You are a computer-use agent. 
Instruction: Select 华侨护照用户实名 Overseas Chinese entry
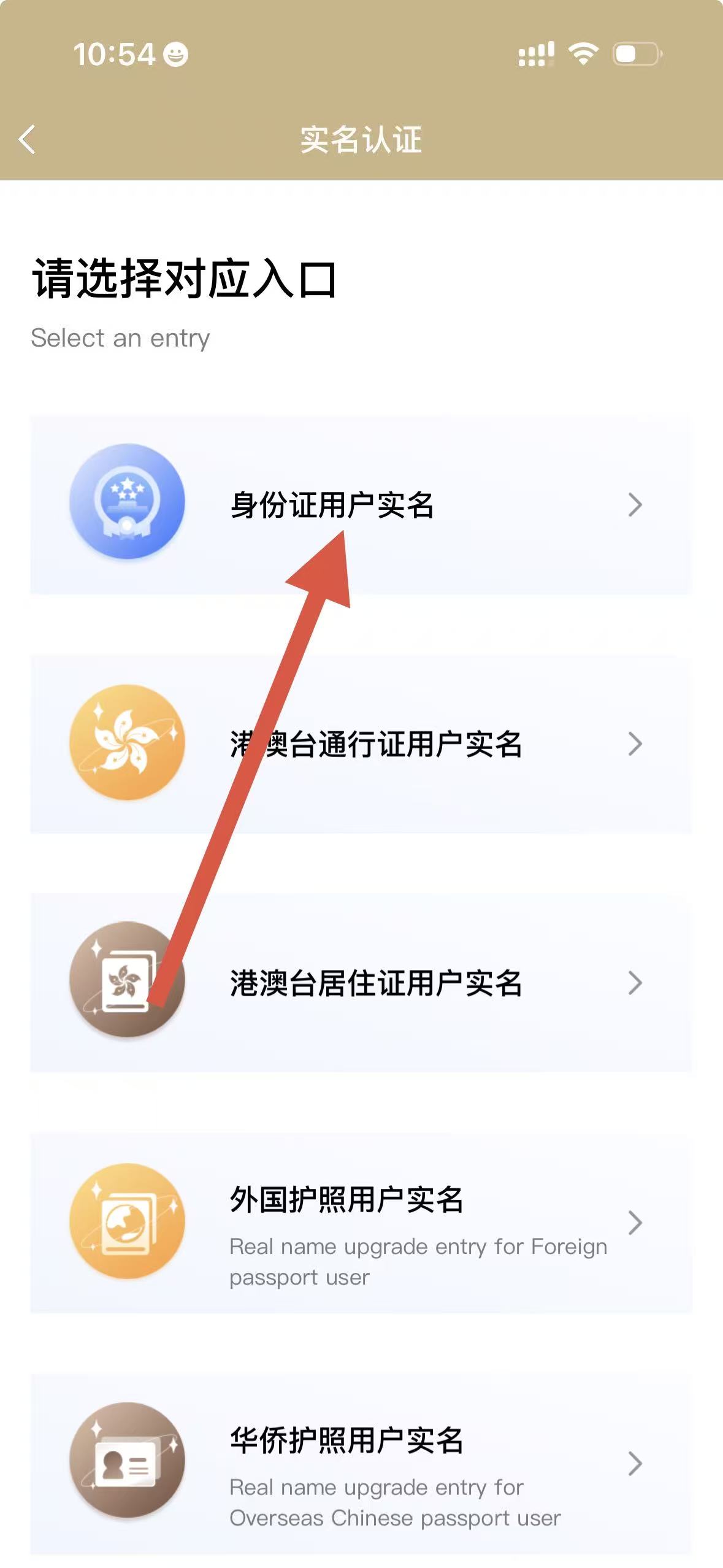[x=361, y=1463]
